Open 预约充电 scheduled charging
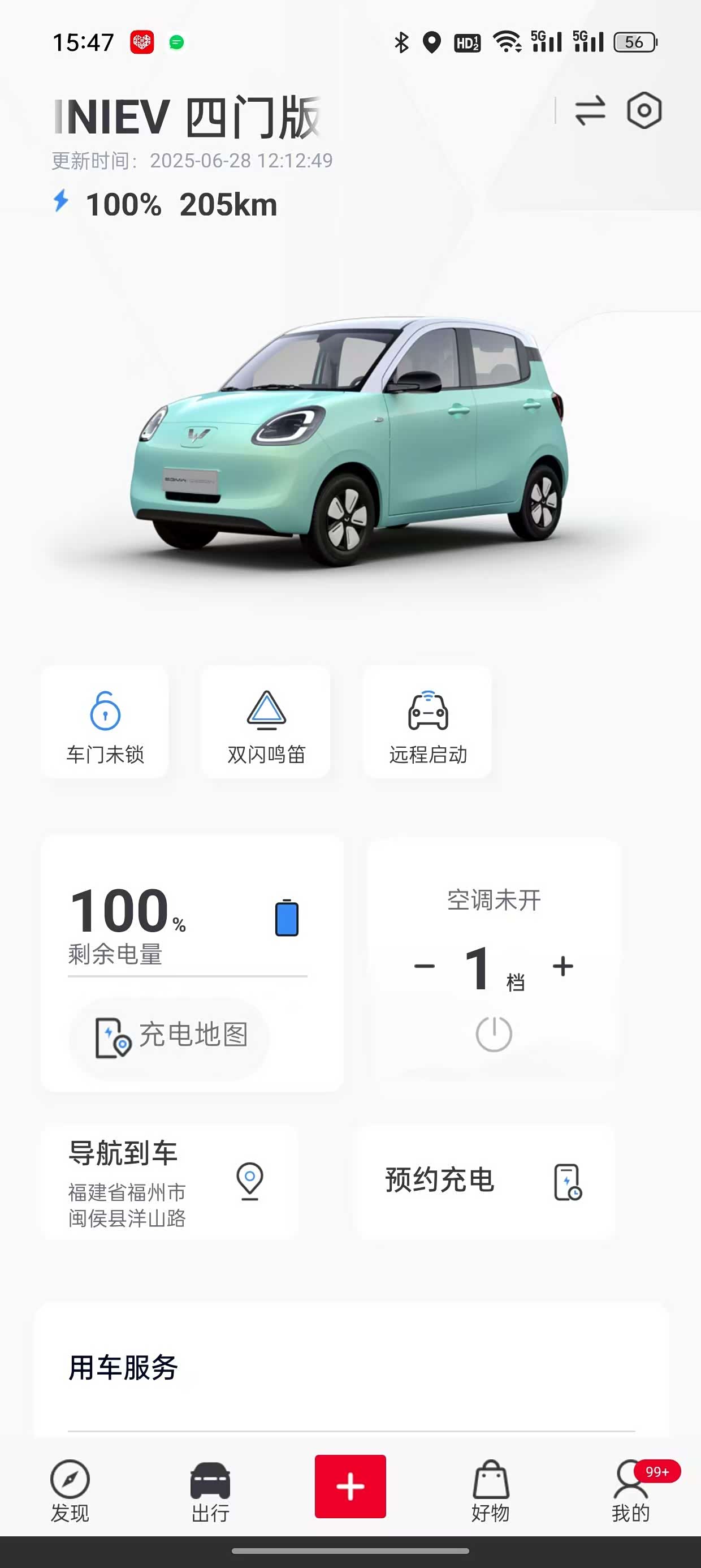 coord(485,1181)
